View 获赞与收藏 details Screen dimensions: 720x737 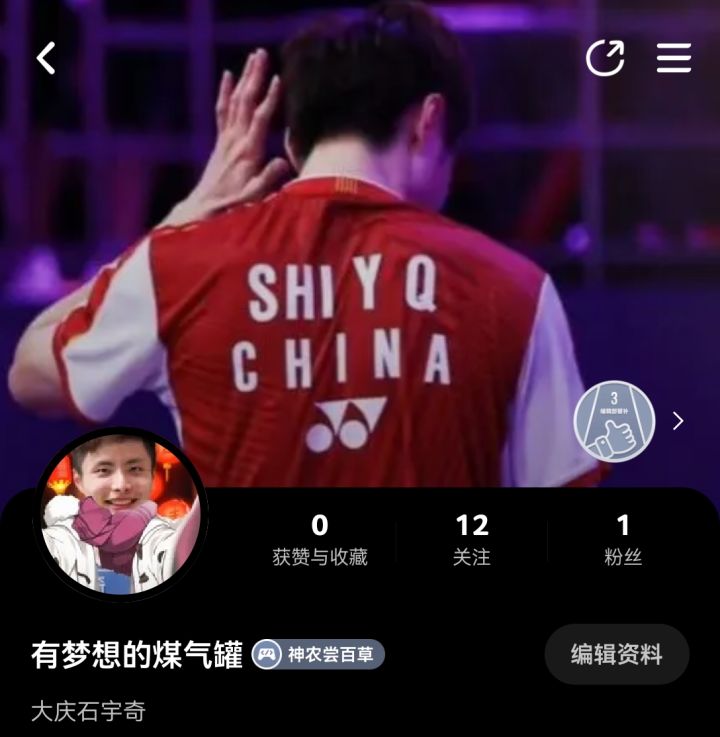point(320,540)
